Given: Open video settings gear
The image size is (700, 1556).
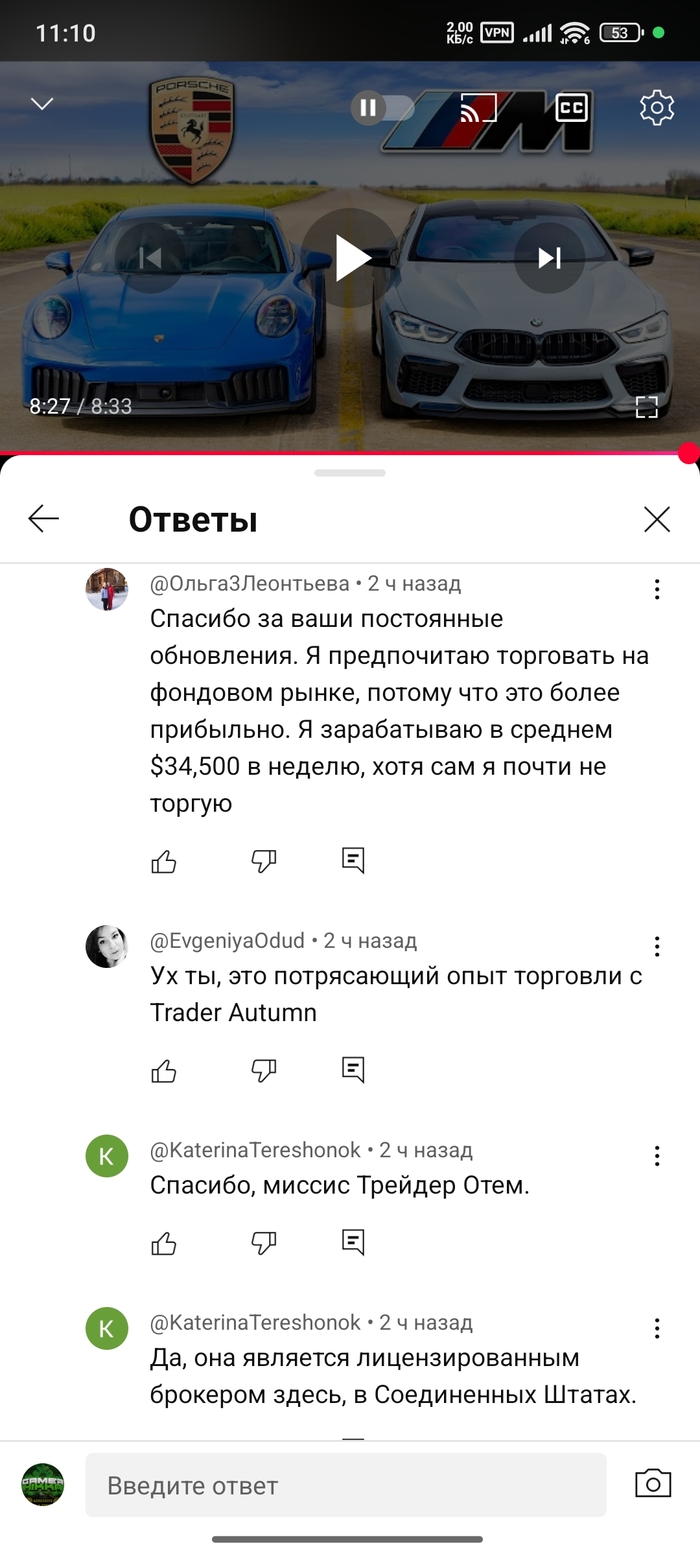Looking at the screenshot, I should tap(656, 108).
